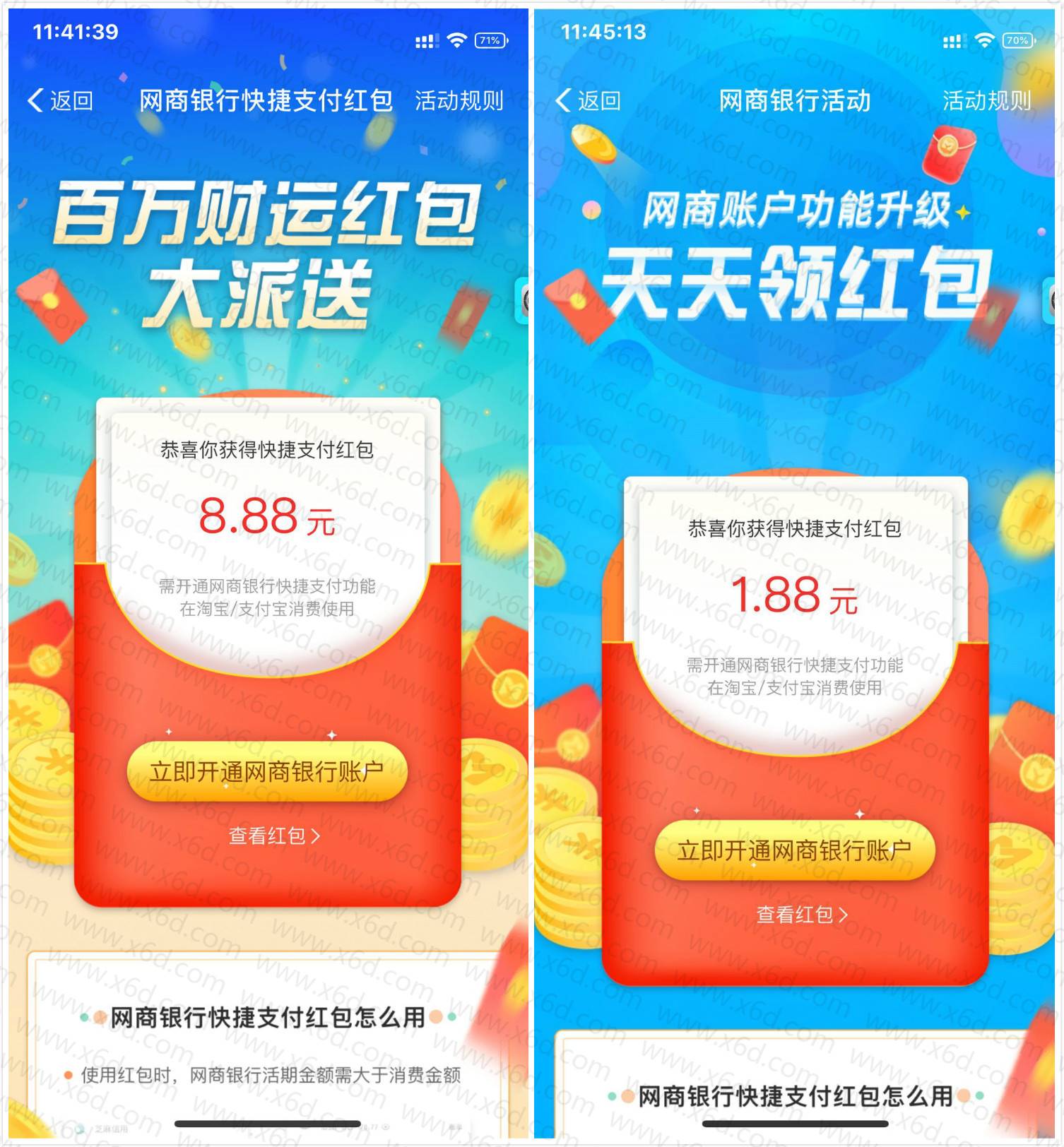Image resolution: width=1064 pixels, height=1147 pixels.
Task: Tap 立即开通网商银行账户 under the 8.88 red packet
Action: coord(266,773)
